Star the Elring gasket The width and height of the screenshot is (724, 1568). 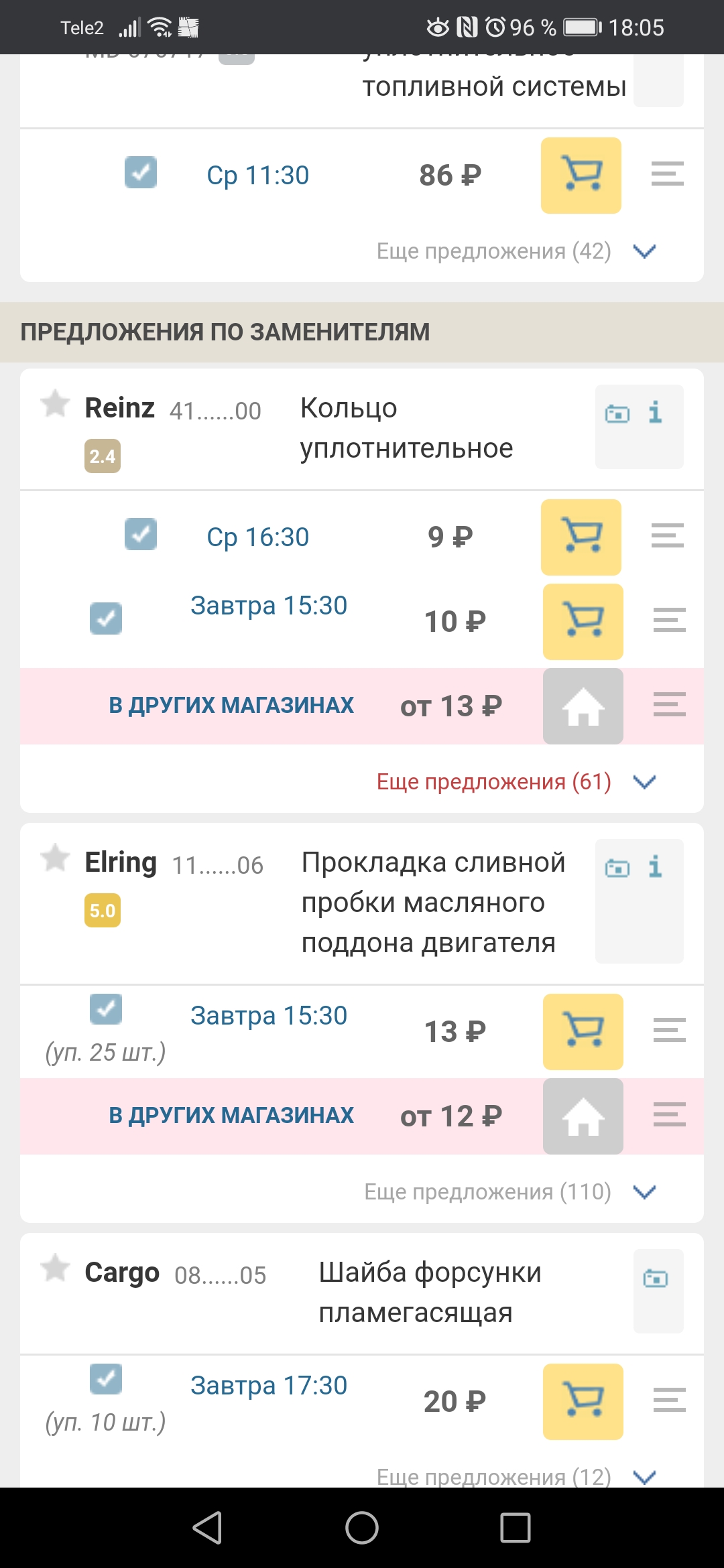(x=55, y=858)
